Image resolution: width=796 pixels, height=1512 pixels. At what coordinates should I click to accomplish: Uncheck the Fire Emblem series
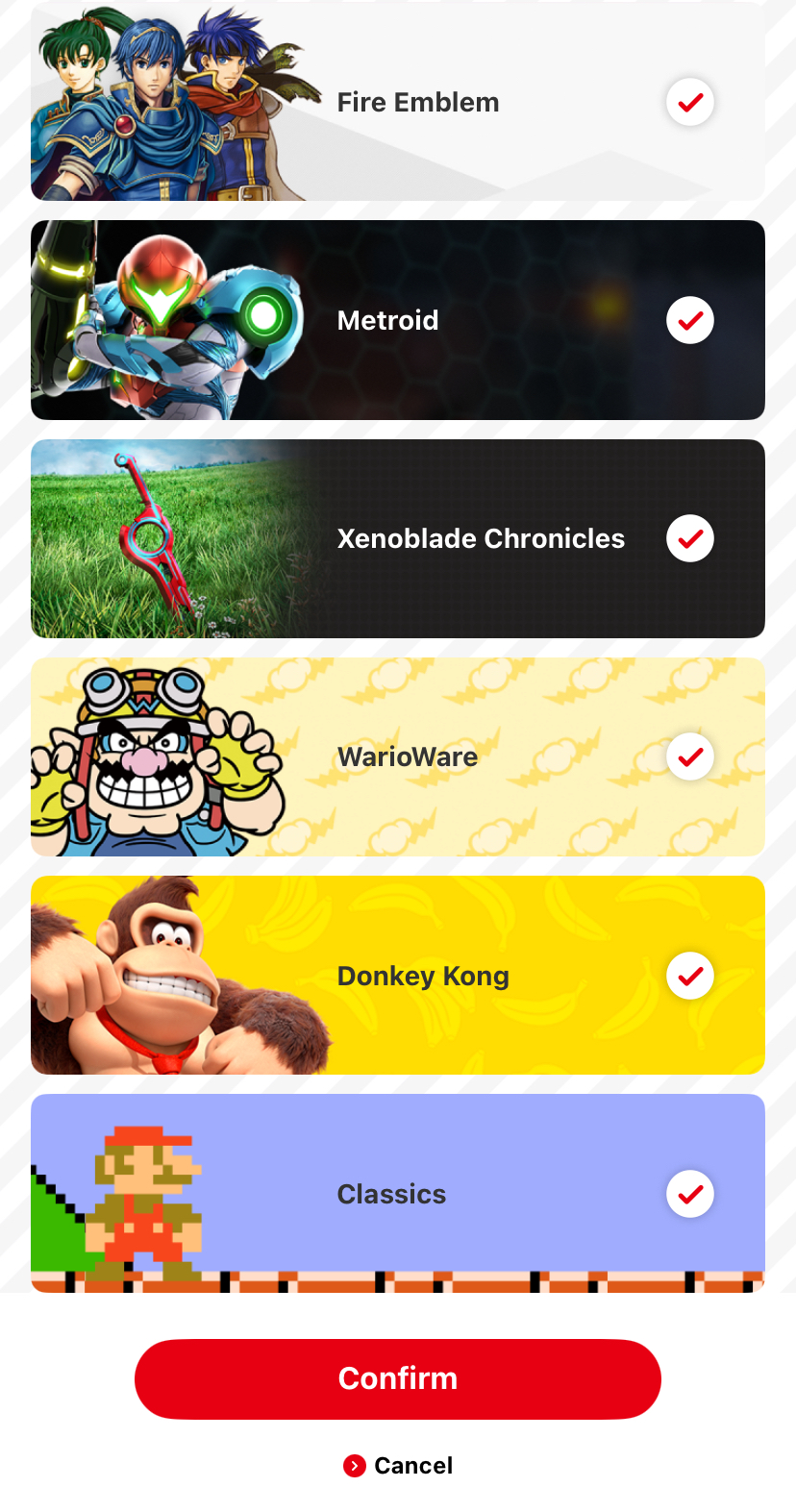coord(690,102)
